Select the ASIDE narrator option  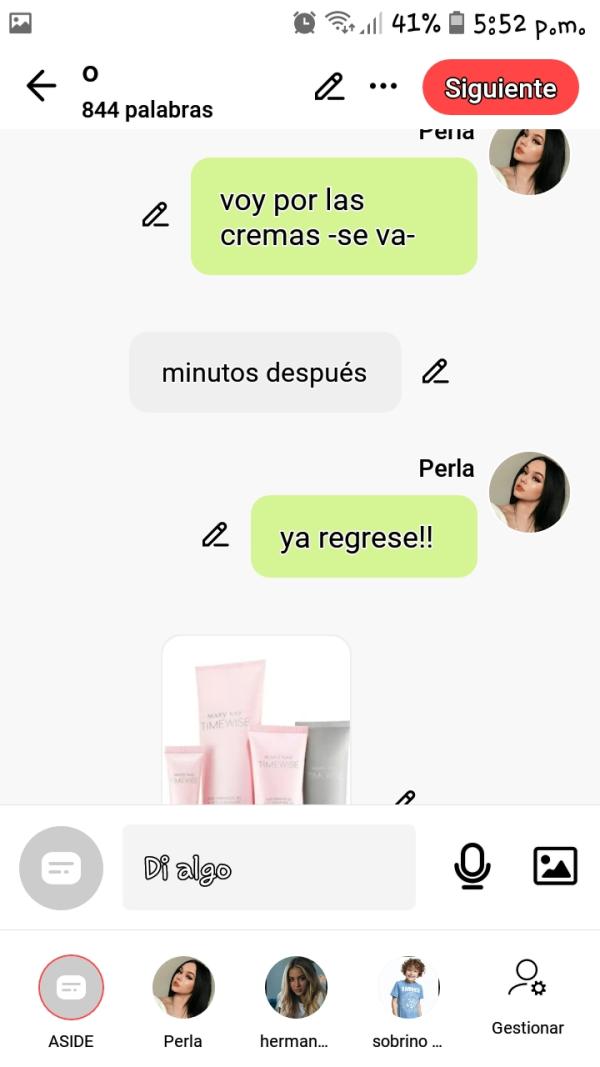pos(71,988)
